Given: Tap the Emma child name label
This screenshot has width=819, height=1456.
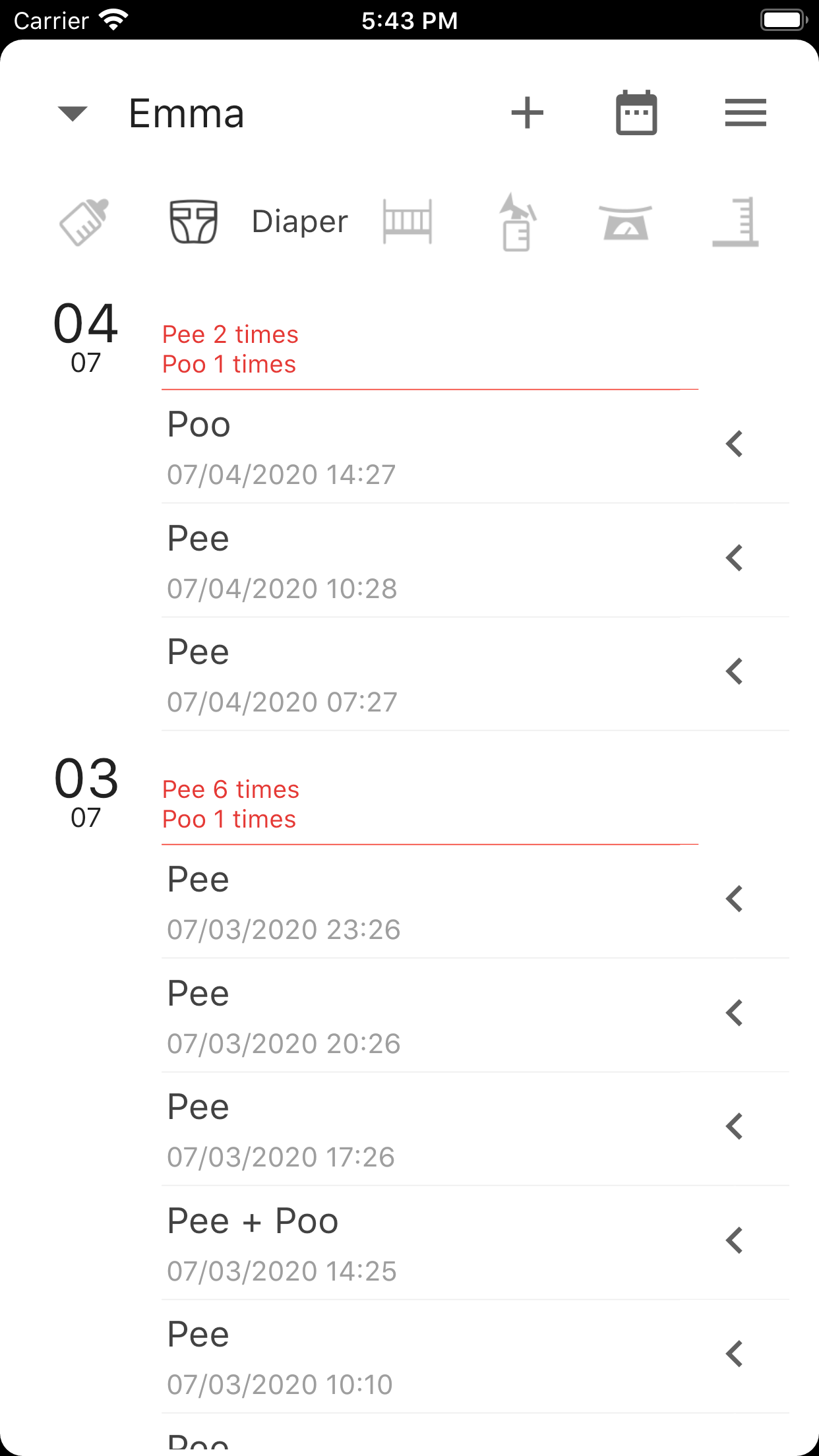Looking at the screenshot, I should tap(187, 113).
